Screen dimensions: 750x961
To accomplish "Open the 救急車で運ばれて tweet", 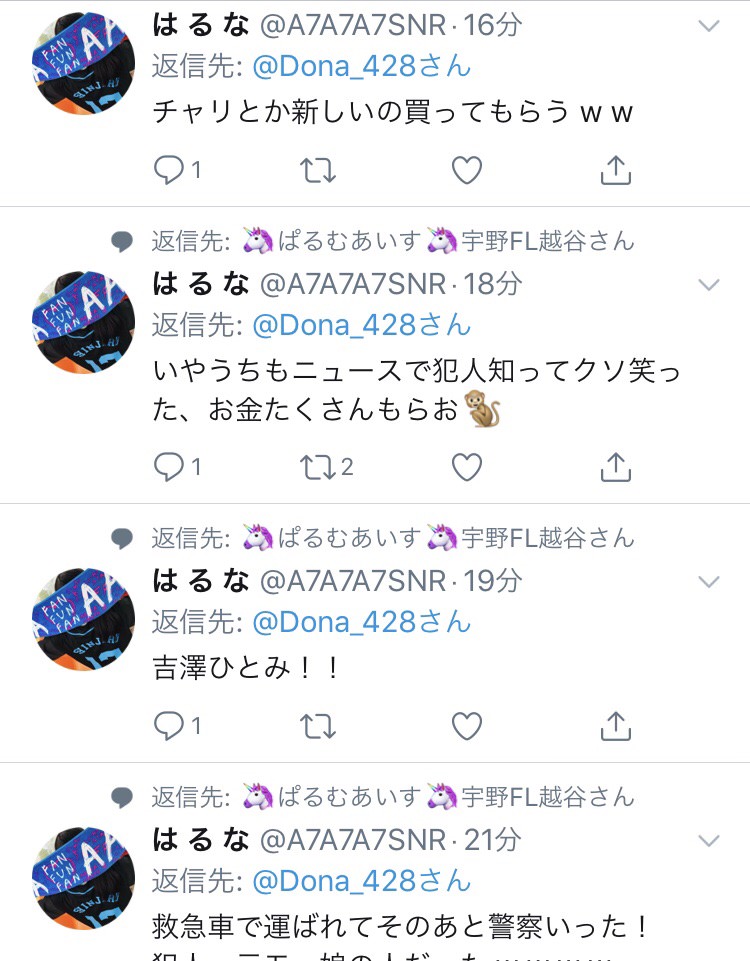I will (400, 927).
